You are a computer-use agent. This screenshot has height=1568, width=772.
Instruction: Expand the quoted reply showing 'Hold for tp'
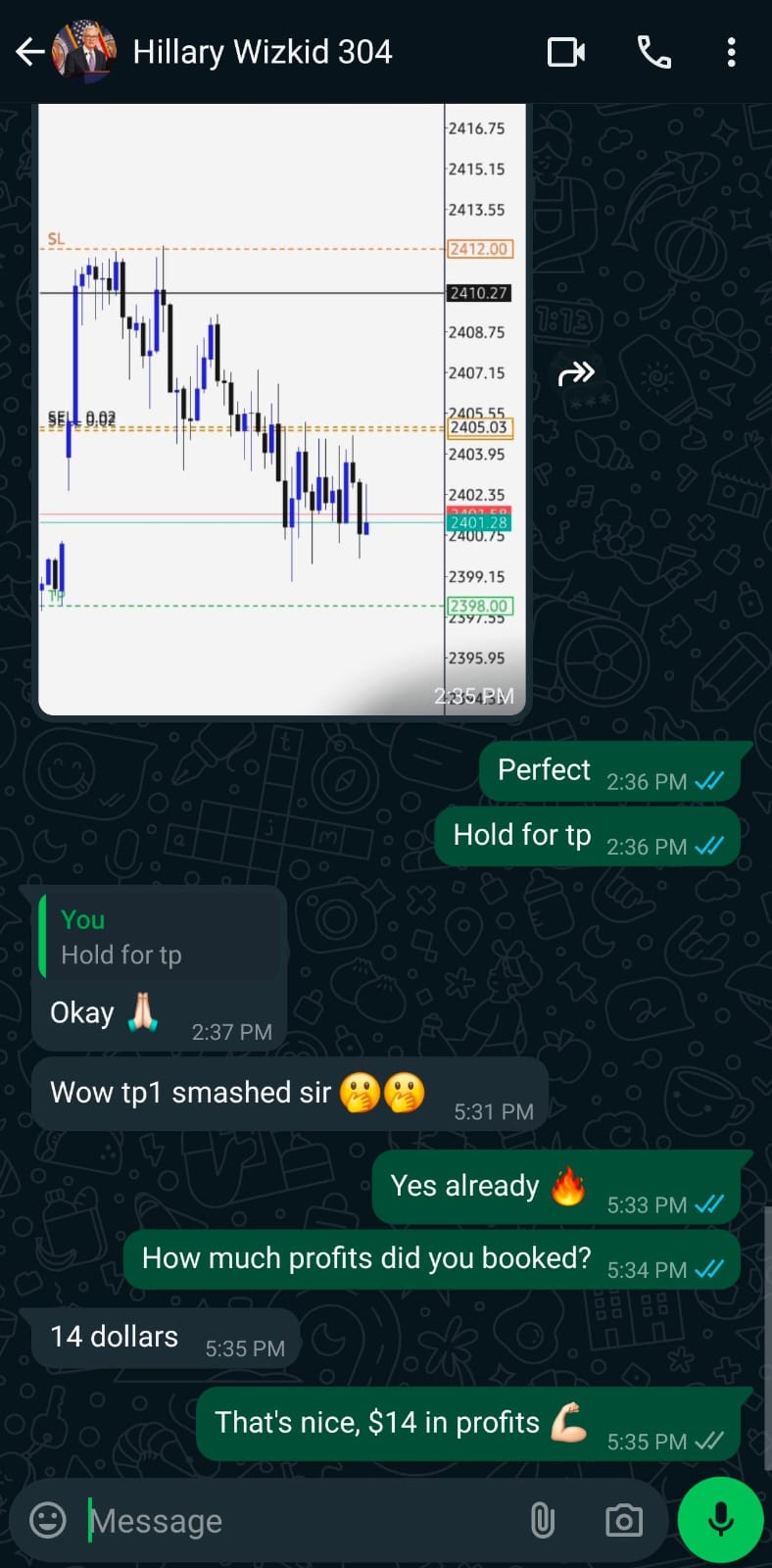(x=157, y=936)
